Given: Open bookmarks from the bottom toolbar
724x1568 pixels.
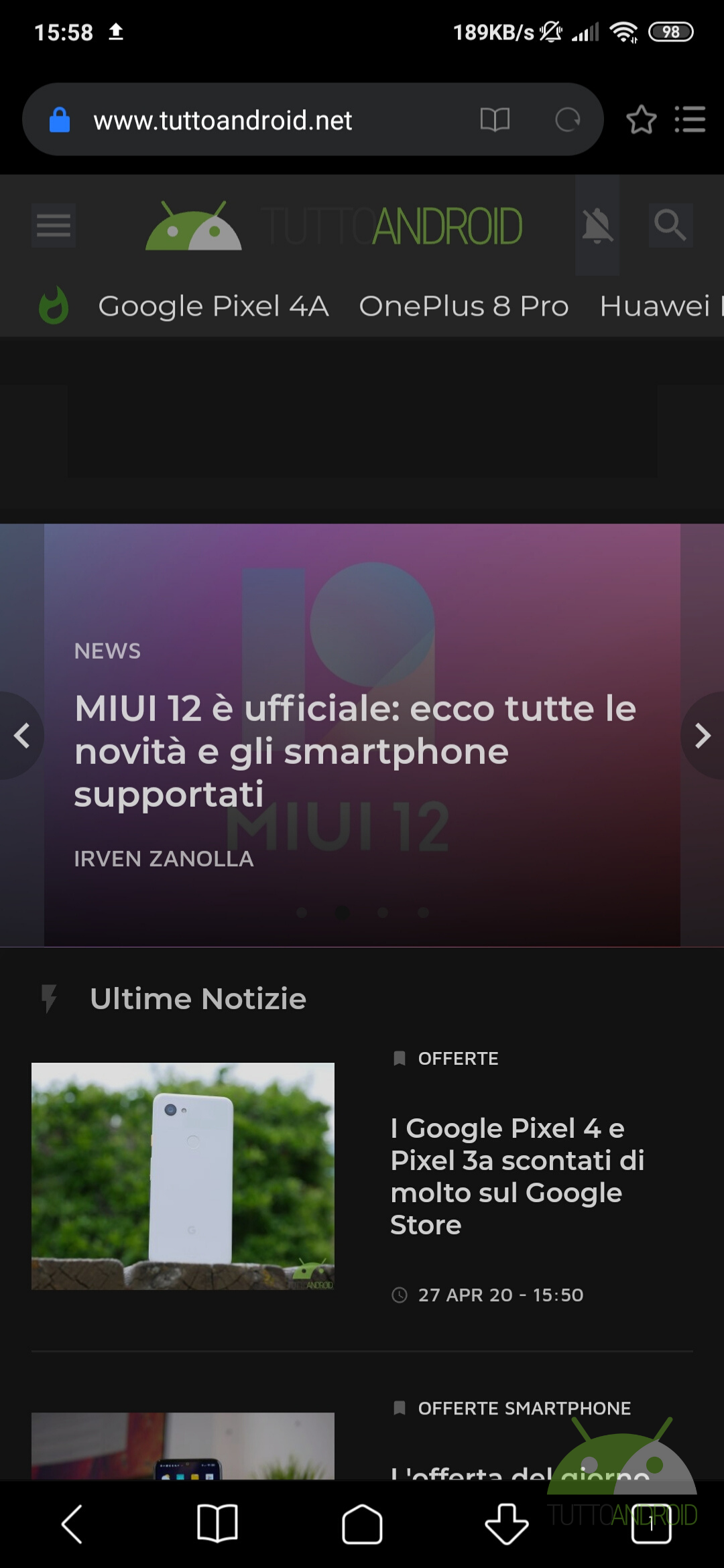Looking at the screenshot, I should (217, 1524).
